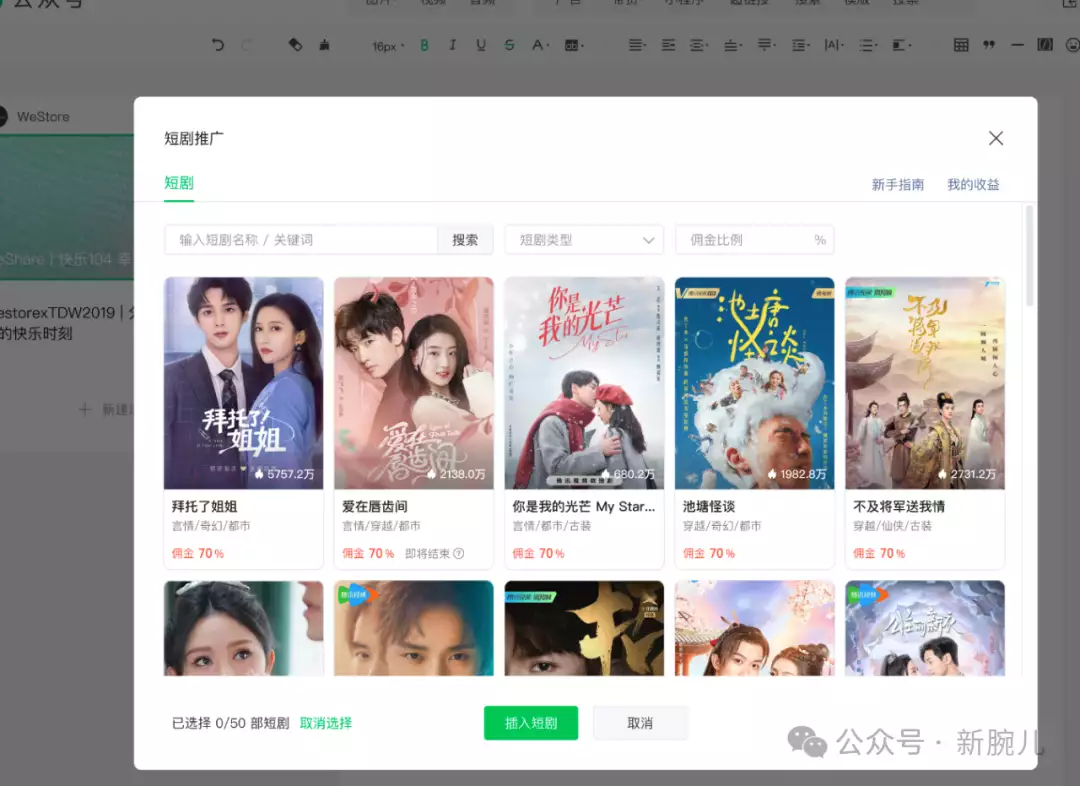
Task: Open the 新手指南 link
Action: pos(897,185)
